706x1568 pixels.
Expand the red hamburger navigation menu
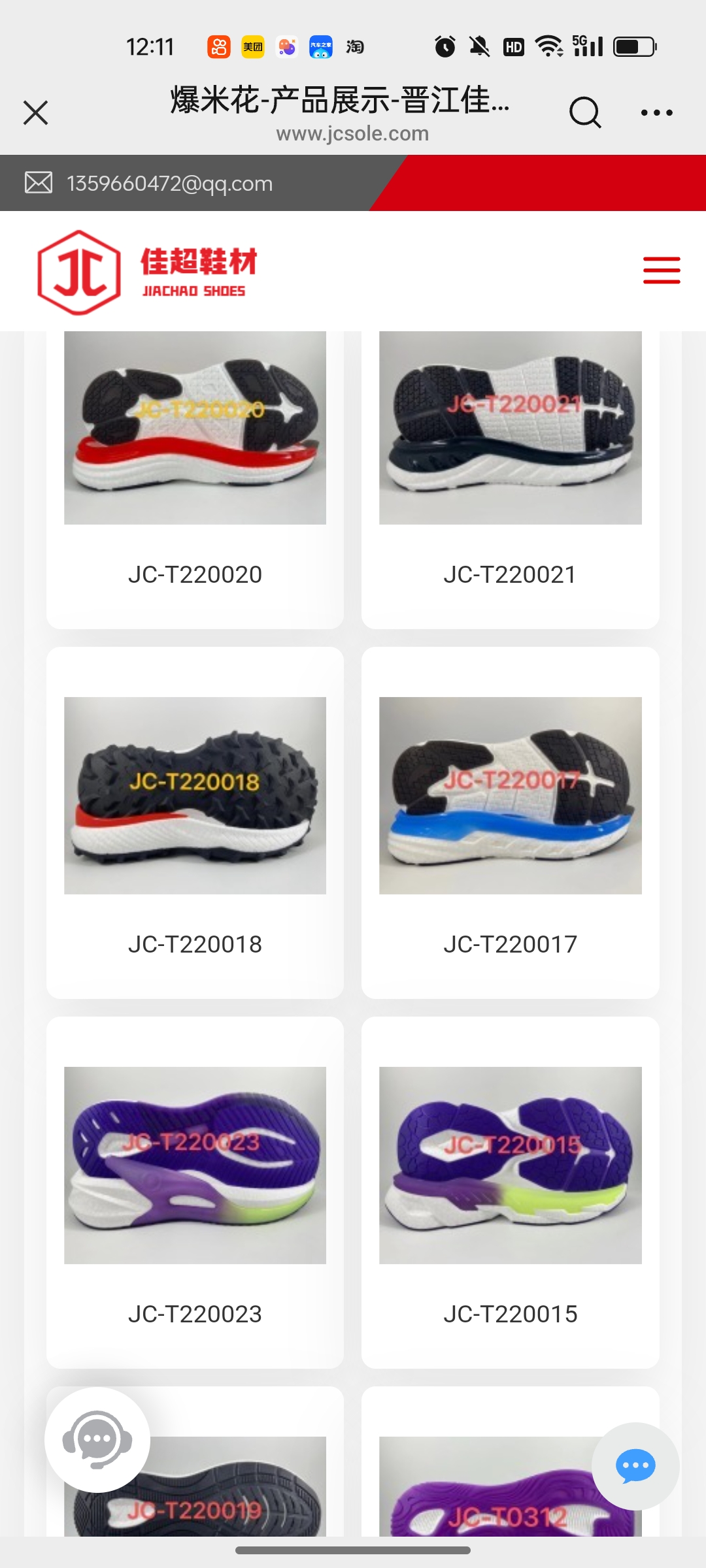(661, 270)
